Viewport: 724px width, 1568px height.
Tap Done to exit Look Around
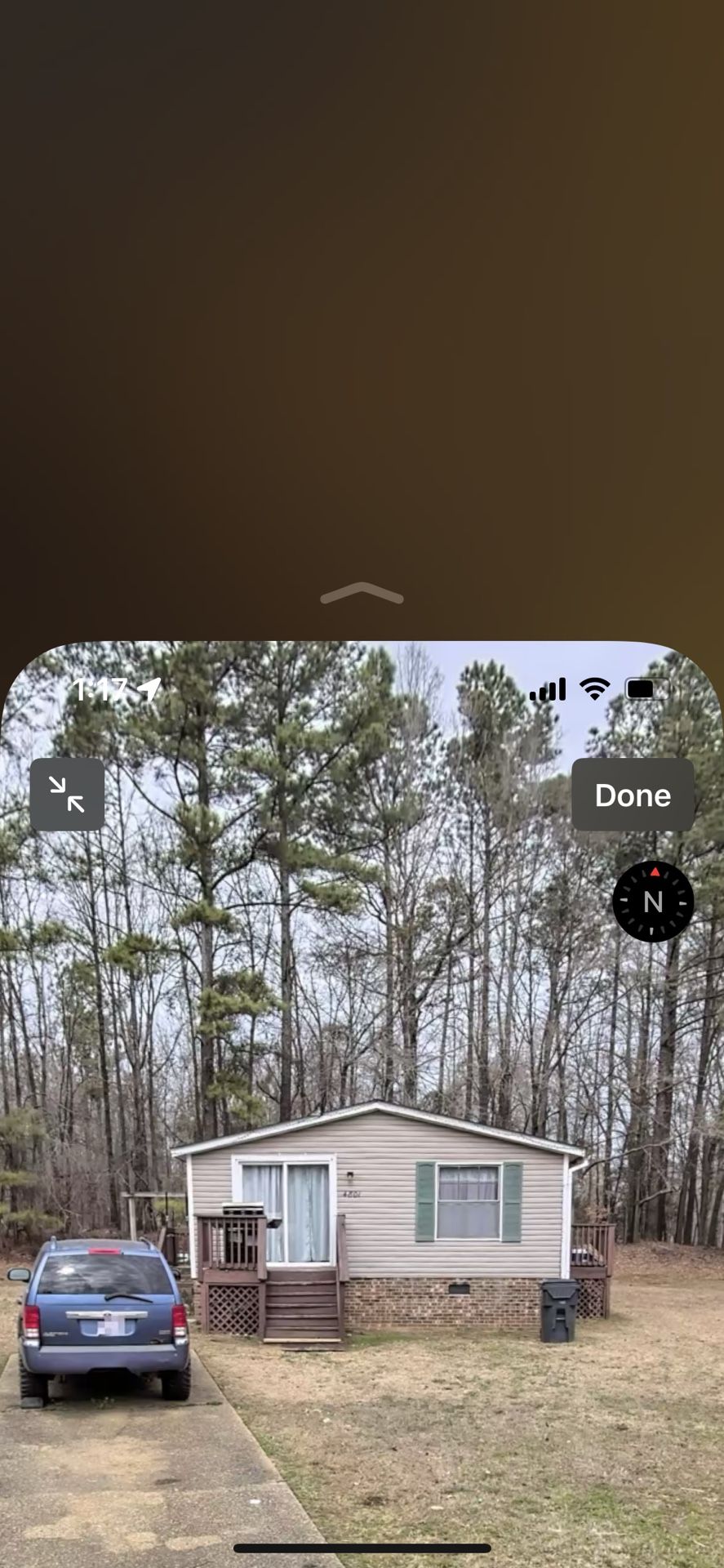[633, 795]
